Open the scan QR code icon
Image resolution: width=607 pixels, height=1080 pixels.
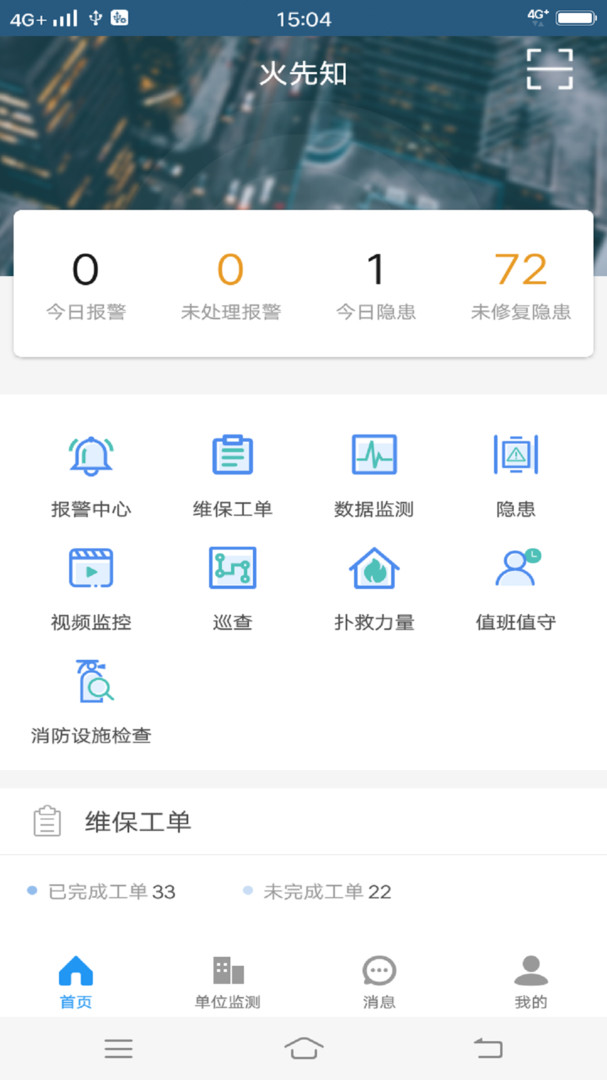click(x=549, y=69)
